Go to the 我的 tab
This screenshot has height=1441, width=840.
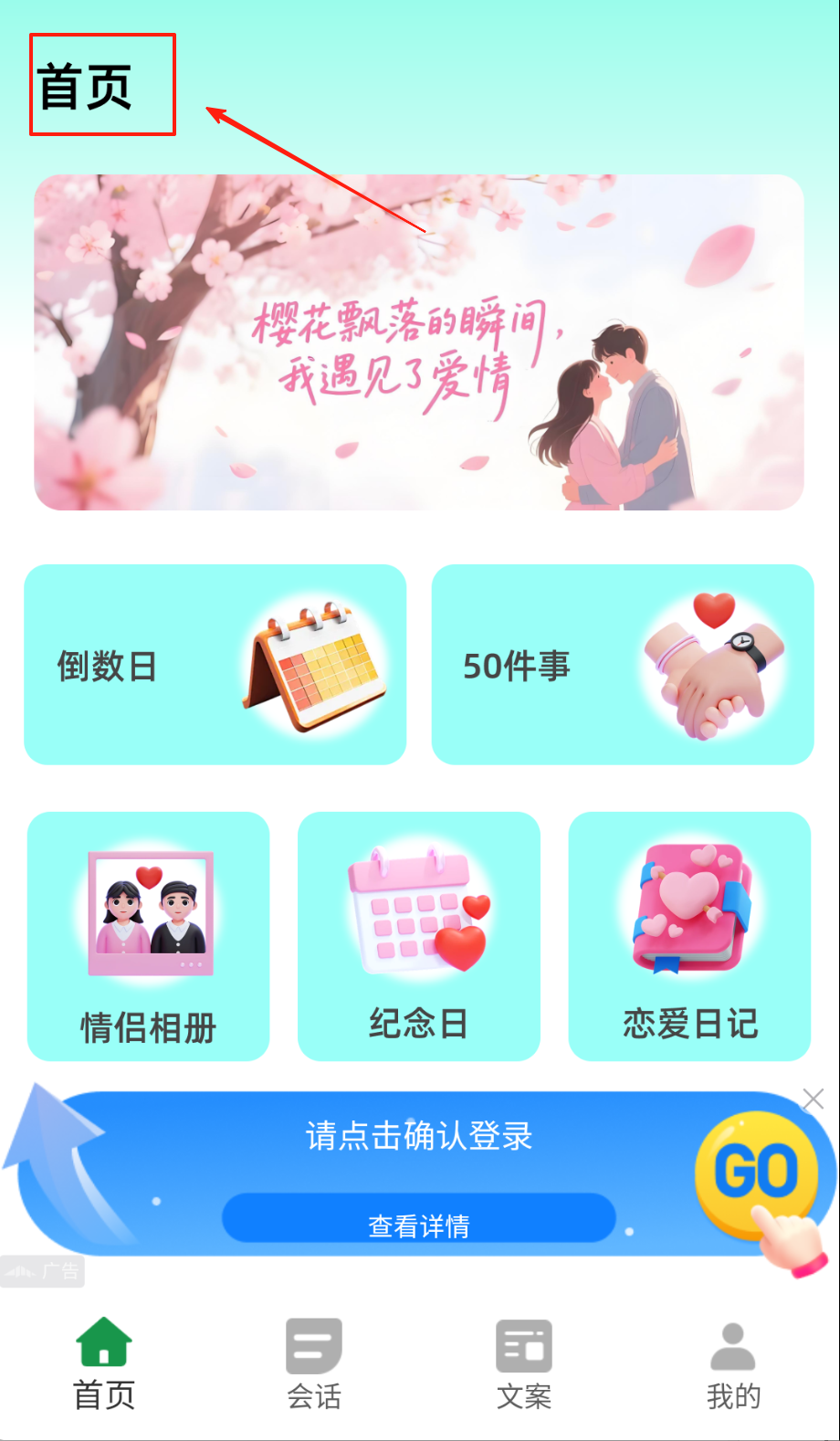(733, 1365)
